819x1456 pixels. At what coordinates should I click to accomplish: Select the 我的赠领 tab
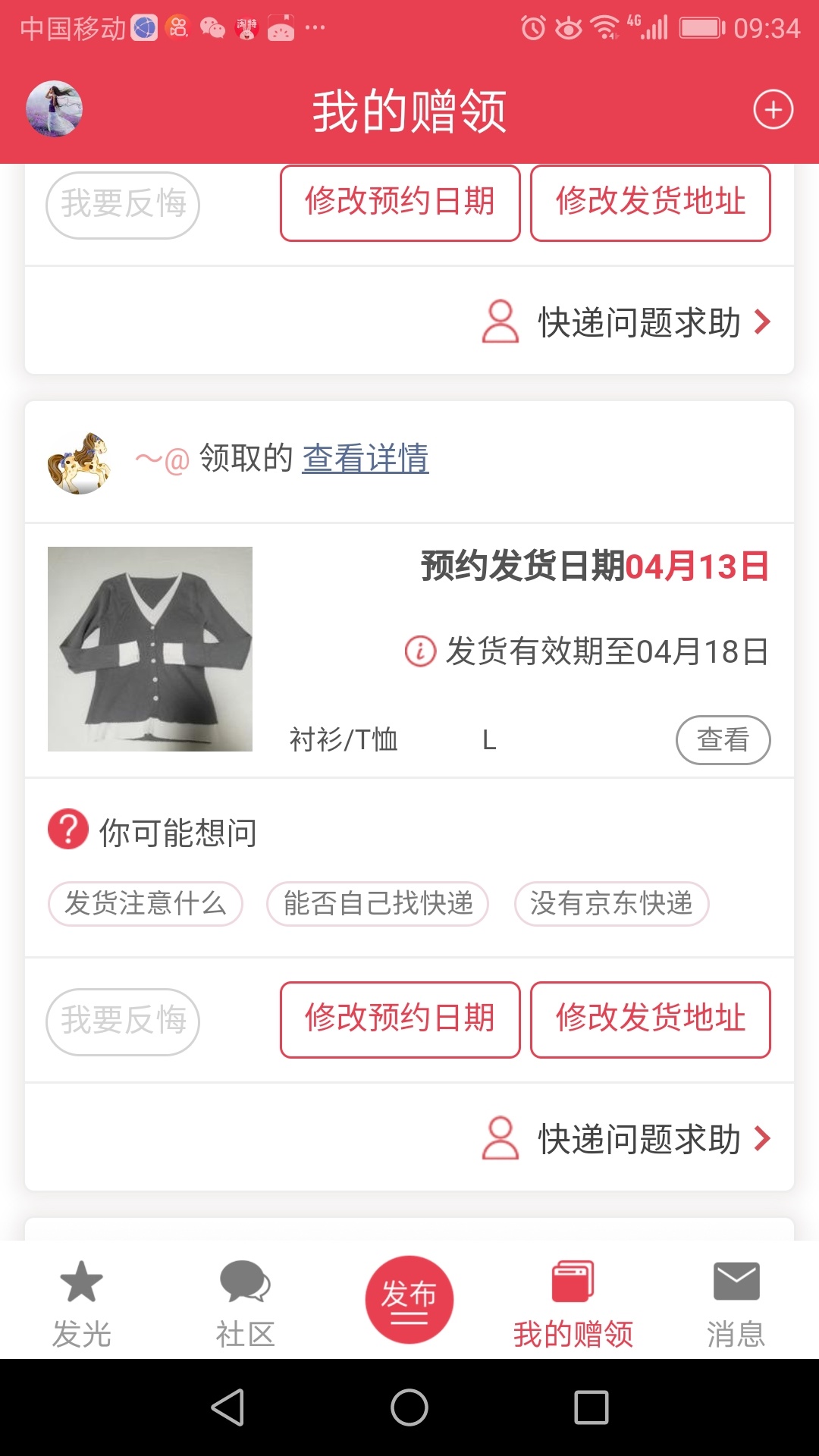pos(573,1304)
